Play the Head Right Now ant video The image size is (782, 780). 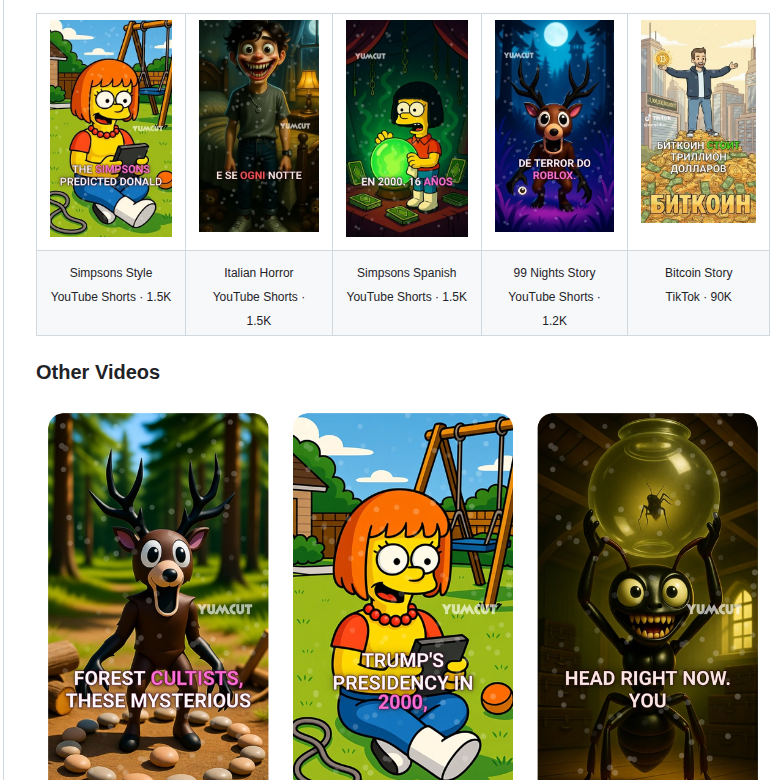(648, 596)
